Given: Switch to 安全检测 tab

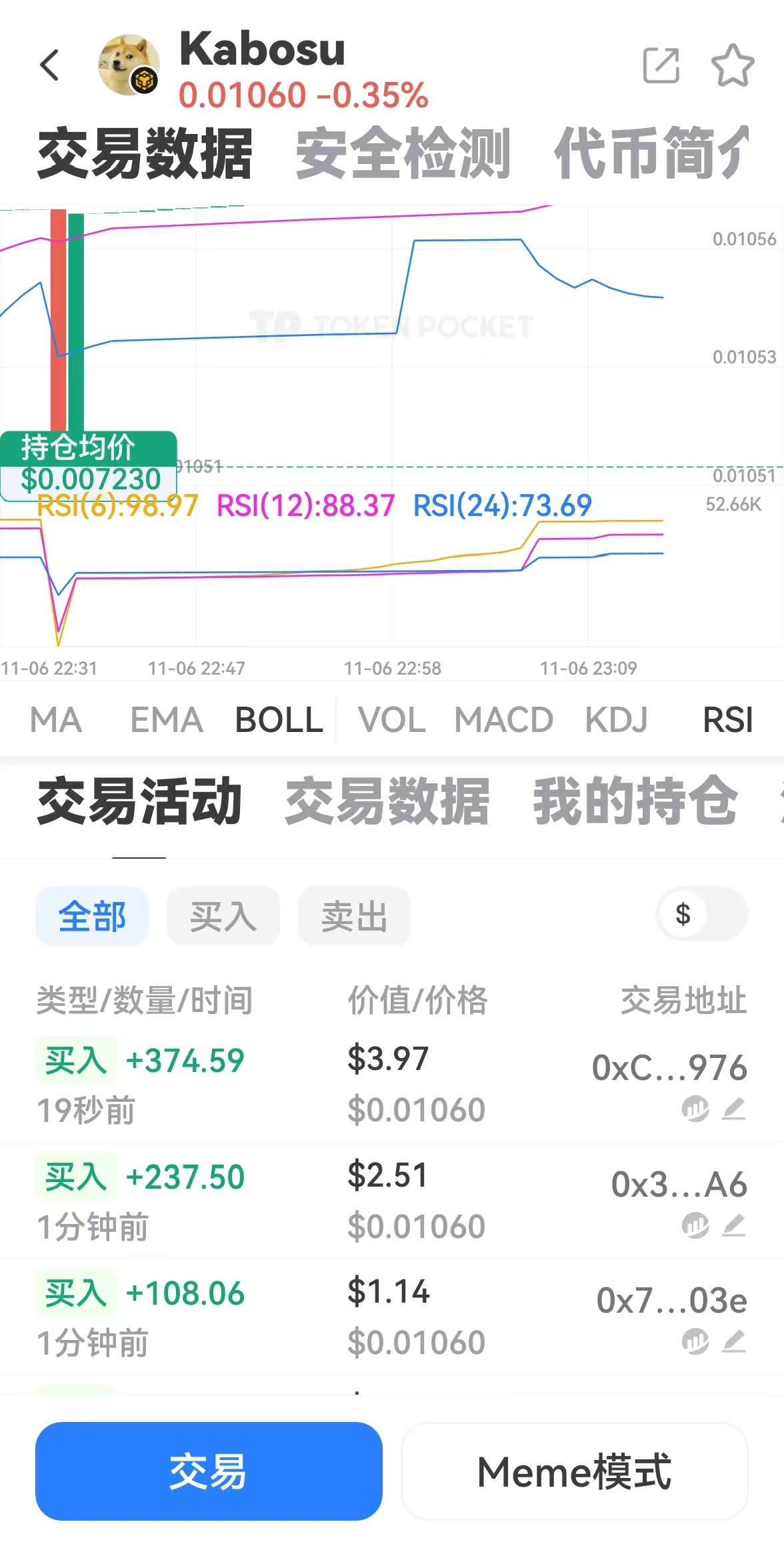Looking at the screenshot, I should [403, 153].
